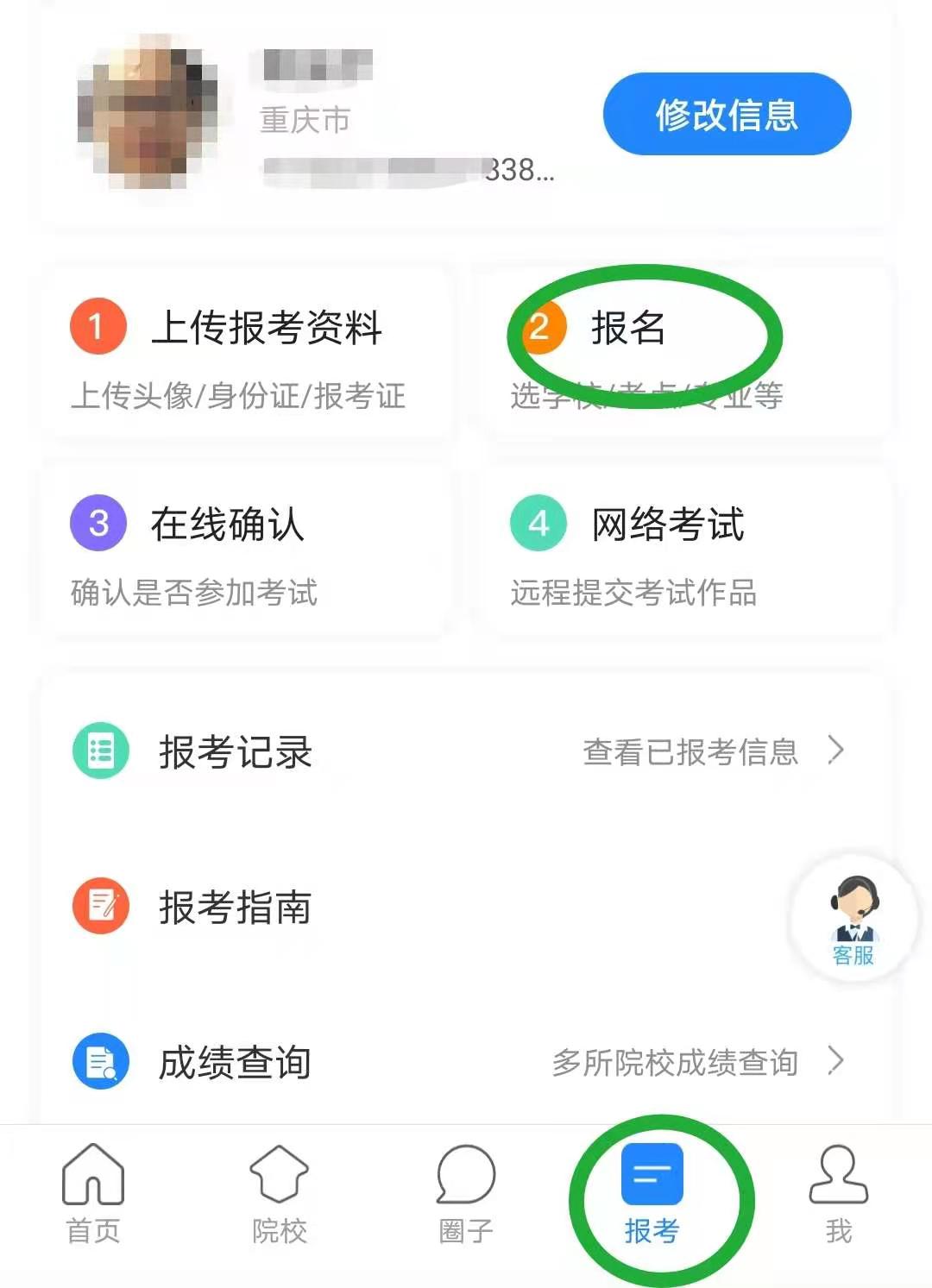Viewport: 932px width, 1288px height.
Task: Contact 客服 via floating button
Action: (853, 918)
